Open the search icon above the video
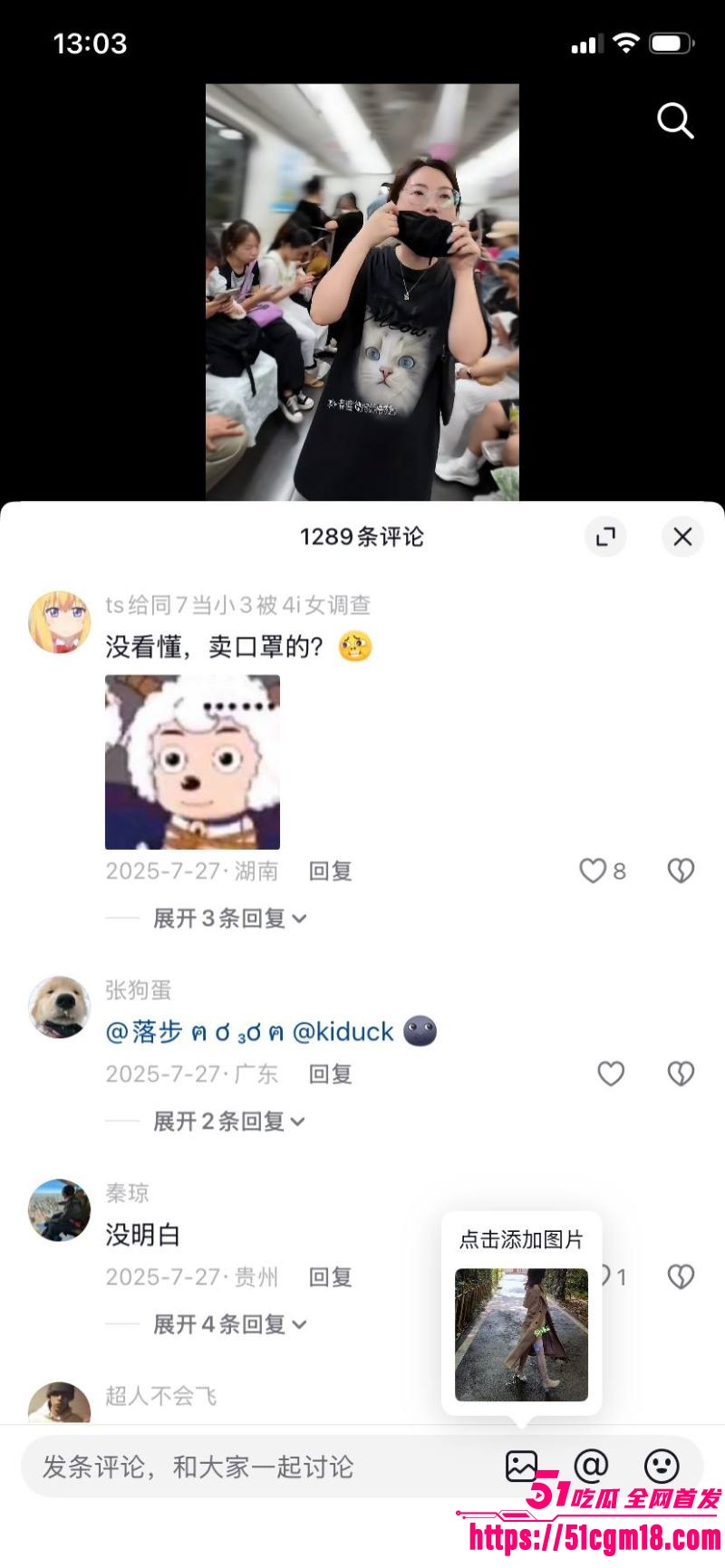 tap(674, 122)
